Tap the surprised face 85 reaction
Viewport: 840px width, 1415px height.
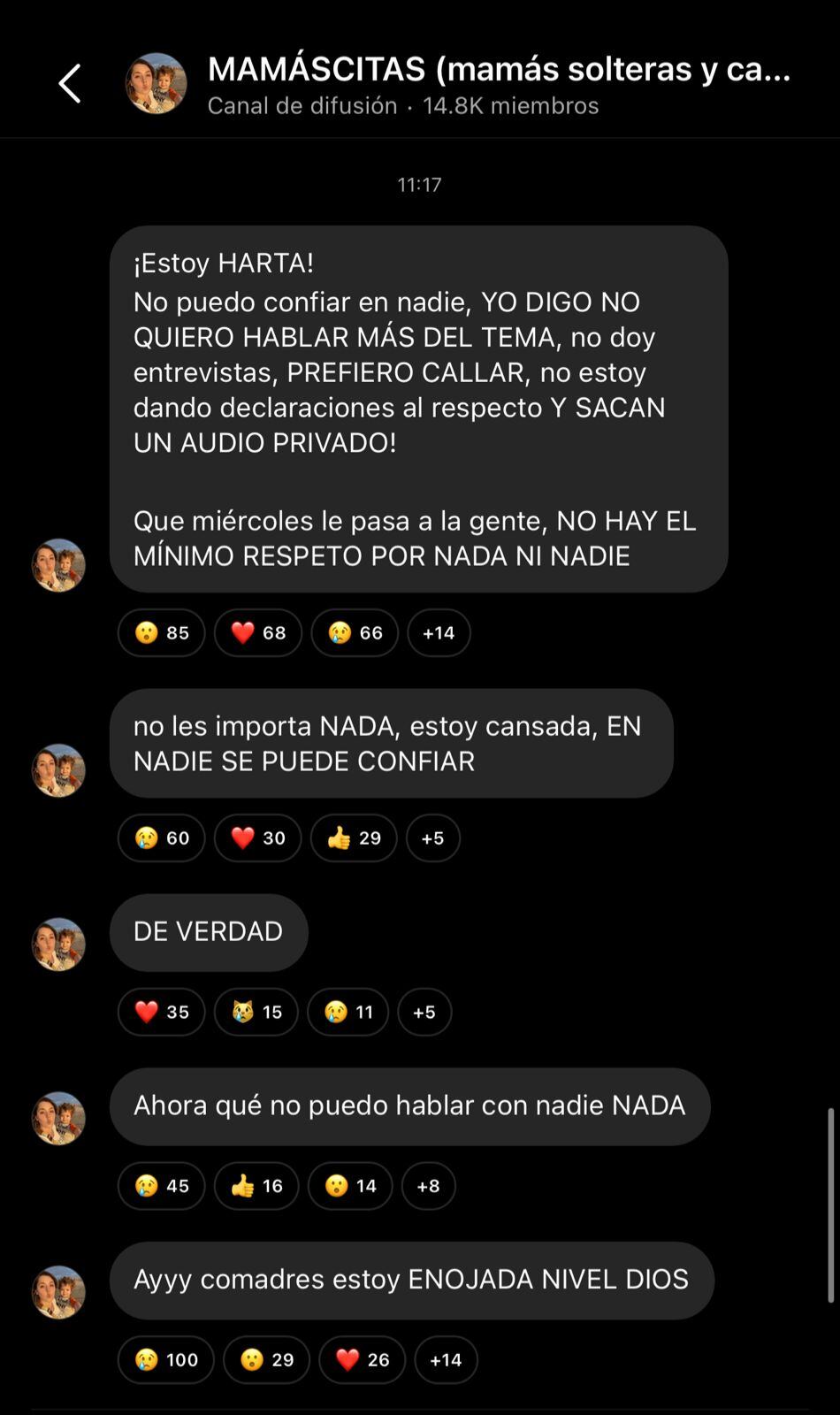click(162, 633)
